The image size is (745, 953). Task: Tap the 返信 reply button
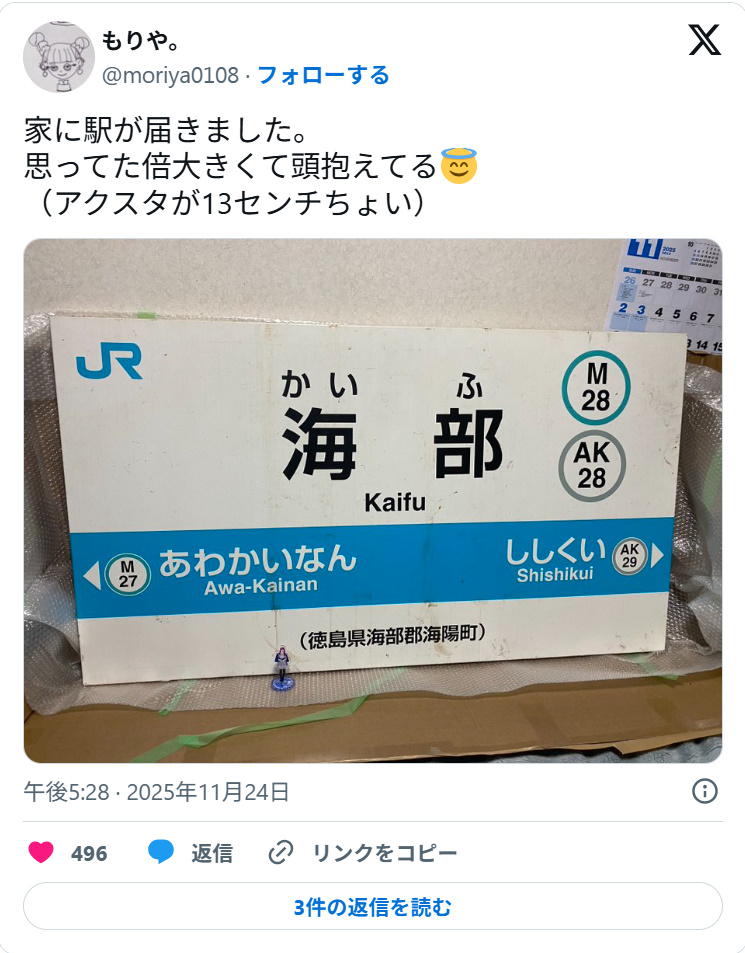(191, 853)
